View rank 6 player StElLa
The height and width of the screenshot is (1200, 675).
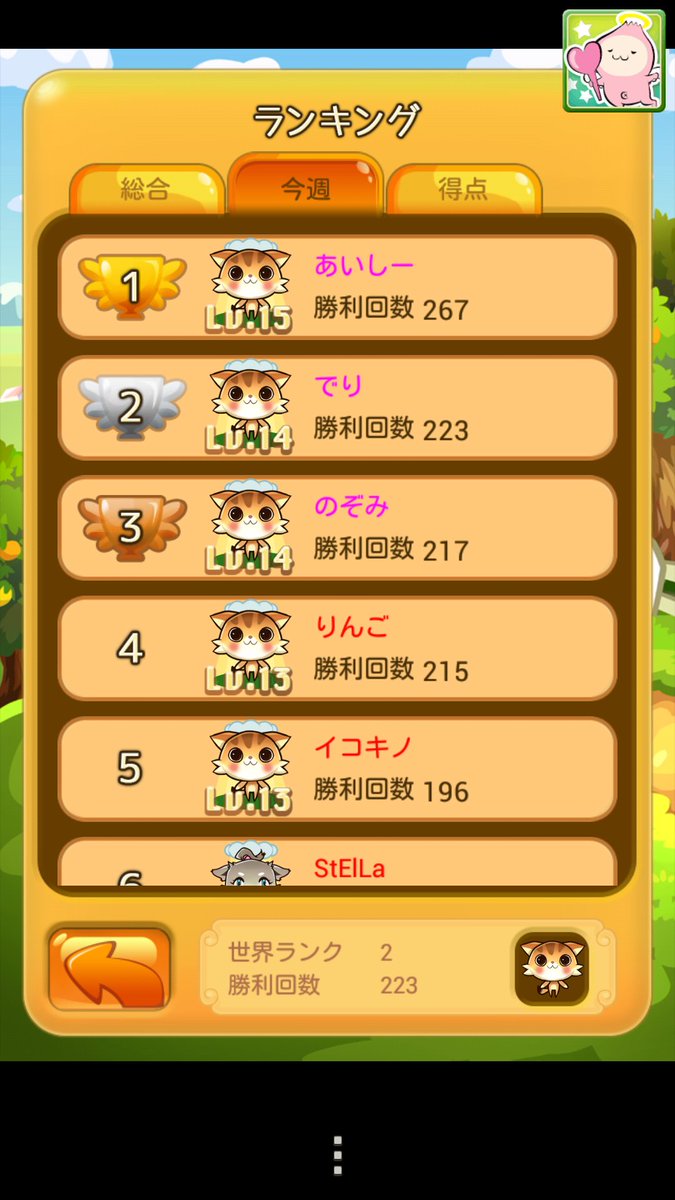pyautogui.click(x=337, y=864)
